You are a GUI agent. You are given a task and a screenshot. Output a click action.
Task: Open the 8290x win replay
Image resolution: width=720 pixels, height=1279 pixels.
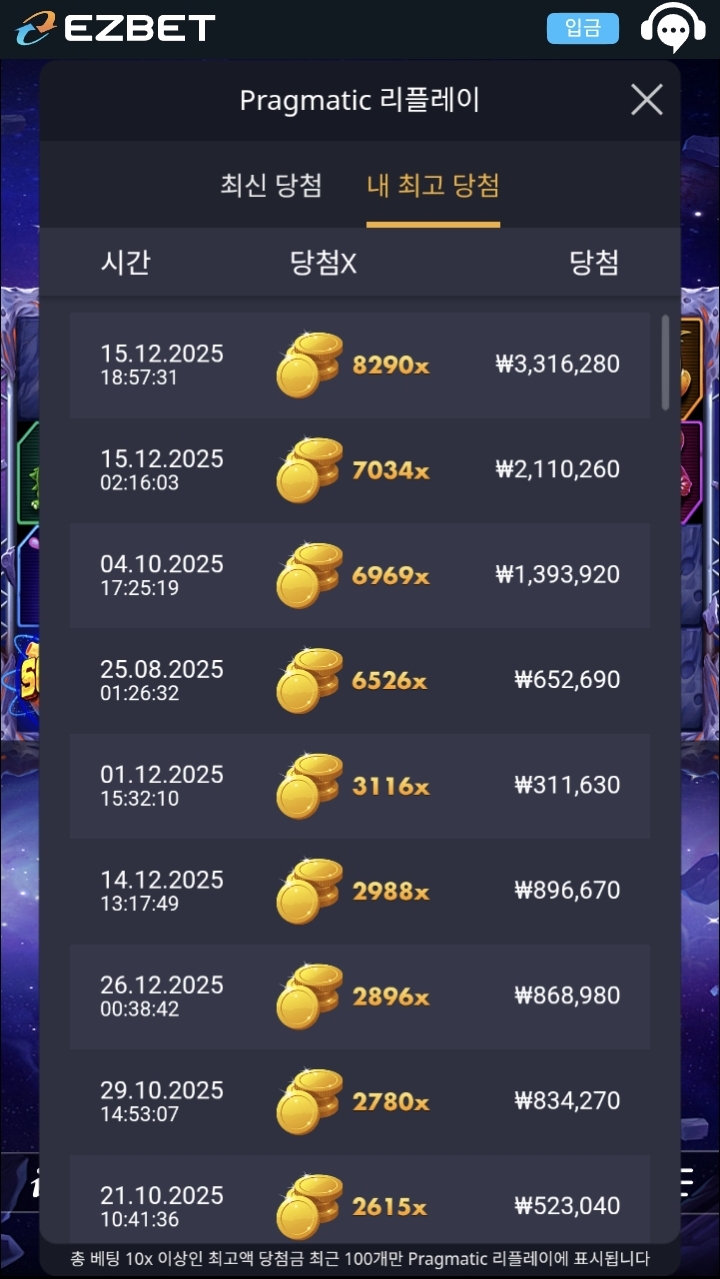360,365
